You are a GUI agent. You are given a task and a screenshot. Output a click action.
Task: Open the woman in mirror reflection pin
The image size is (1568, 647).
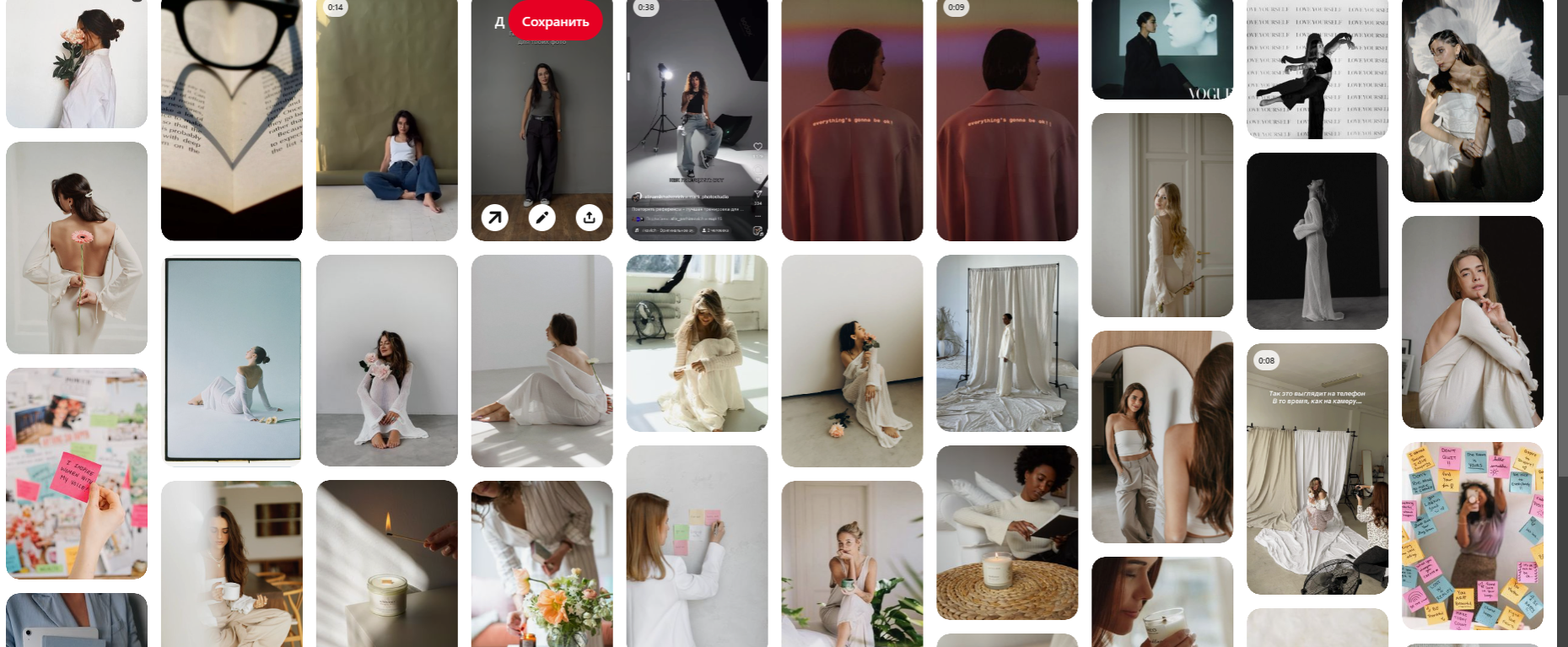point(1161,436)
